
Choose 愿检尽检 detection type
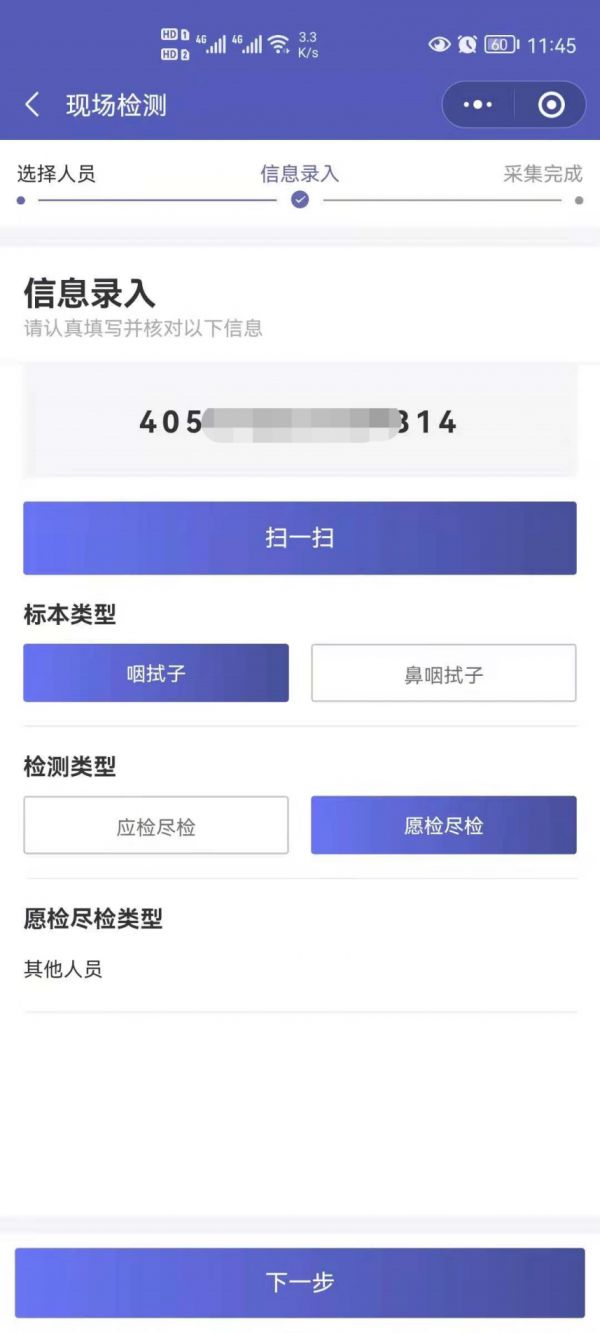click(444, 826)
